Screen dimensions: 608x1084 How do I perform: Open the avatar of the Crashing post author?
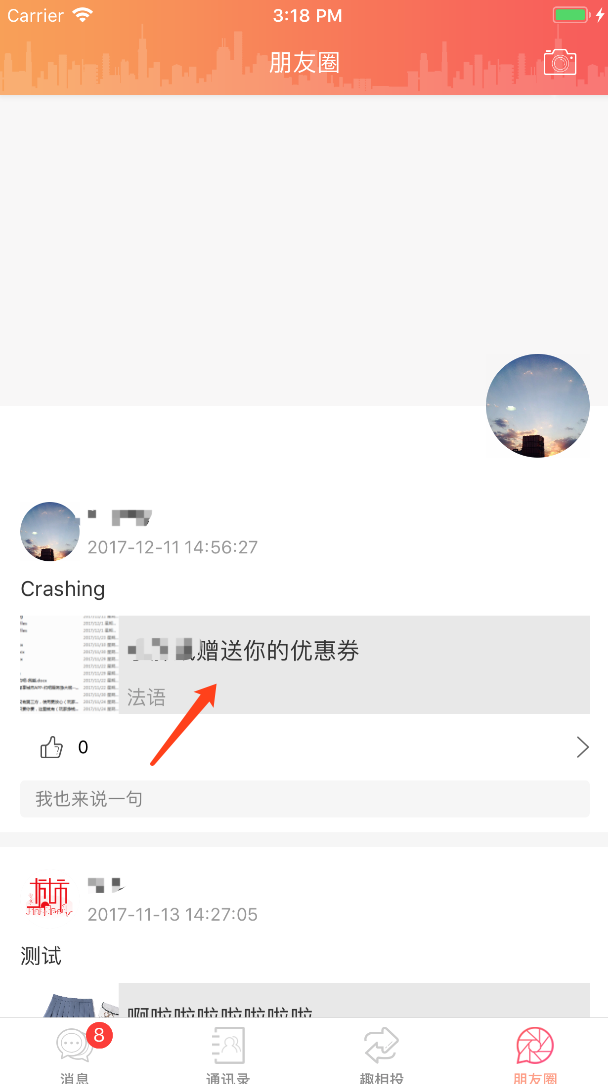click(50, 532)
